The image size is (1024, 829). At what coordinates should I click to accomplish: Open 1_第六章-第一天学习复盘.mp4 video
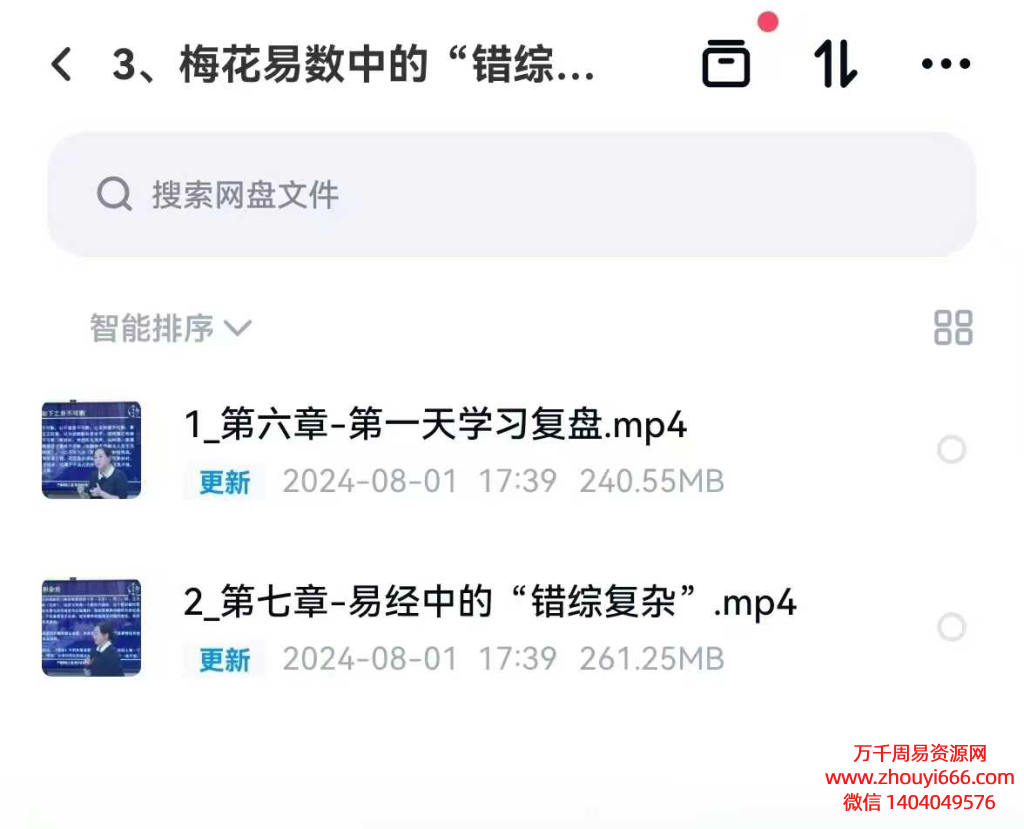pos(435,426)
